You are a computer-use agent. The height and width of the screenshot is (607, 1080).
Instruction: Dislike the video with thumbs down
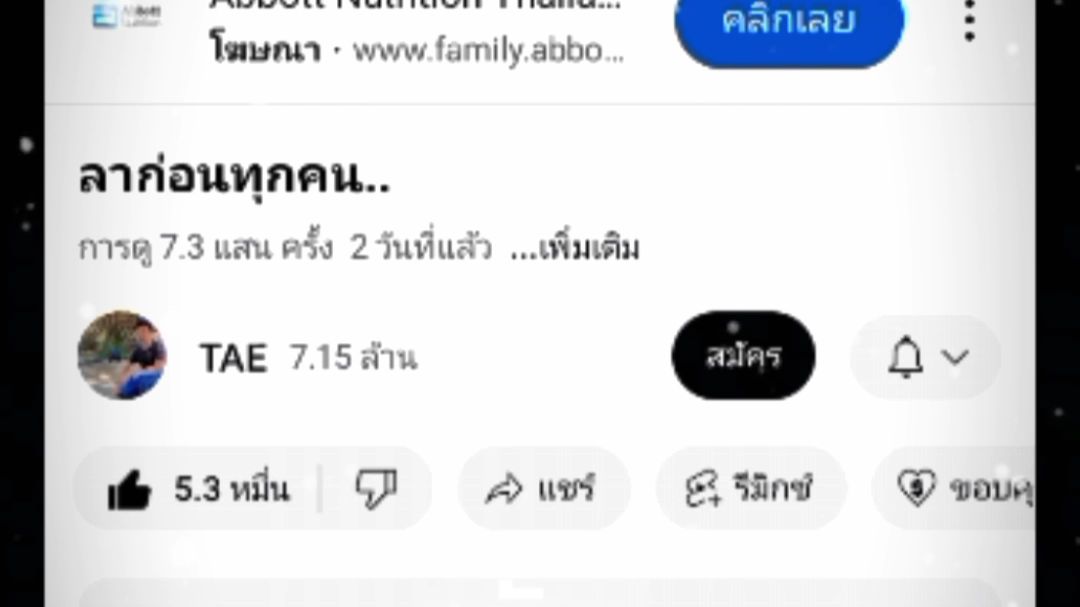(376, 489)
